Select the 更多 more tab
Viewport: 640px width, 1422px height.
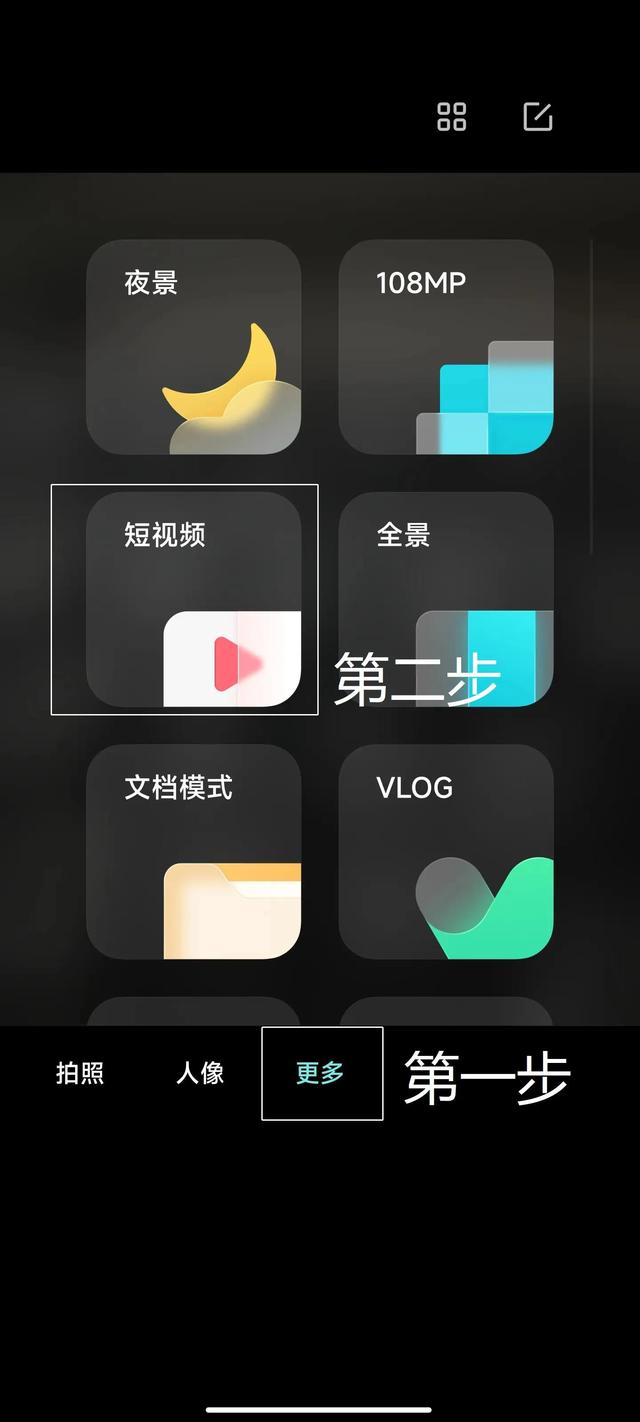320,1074
